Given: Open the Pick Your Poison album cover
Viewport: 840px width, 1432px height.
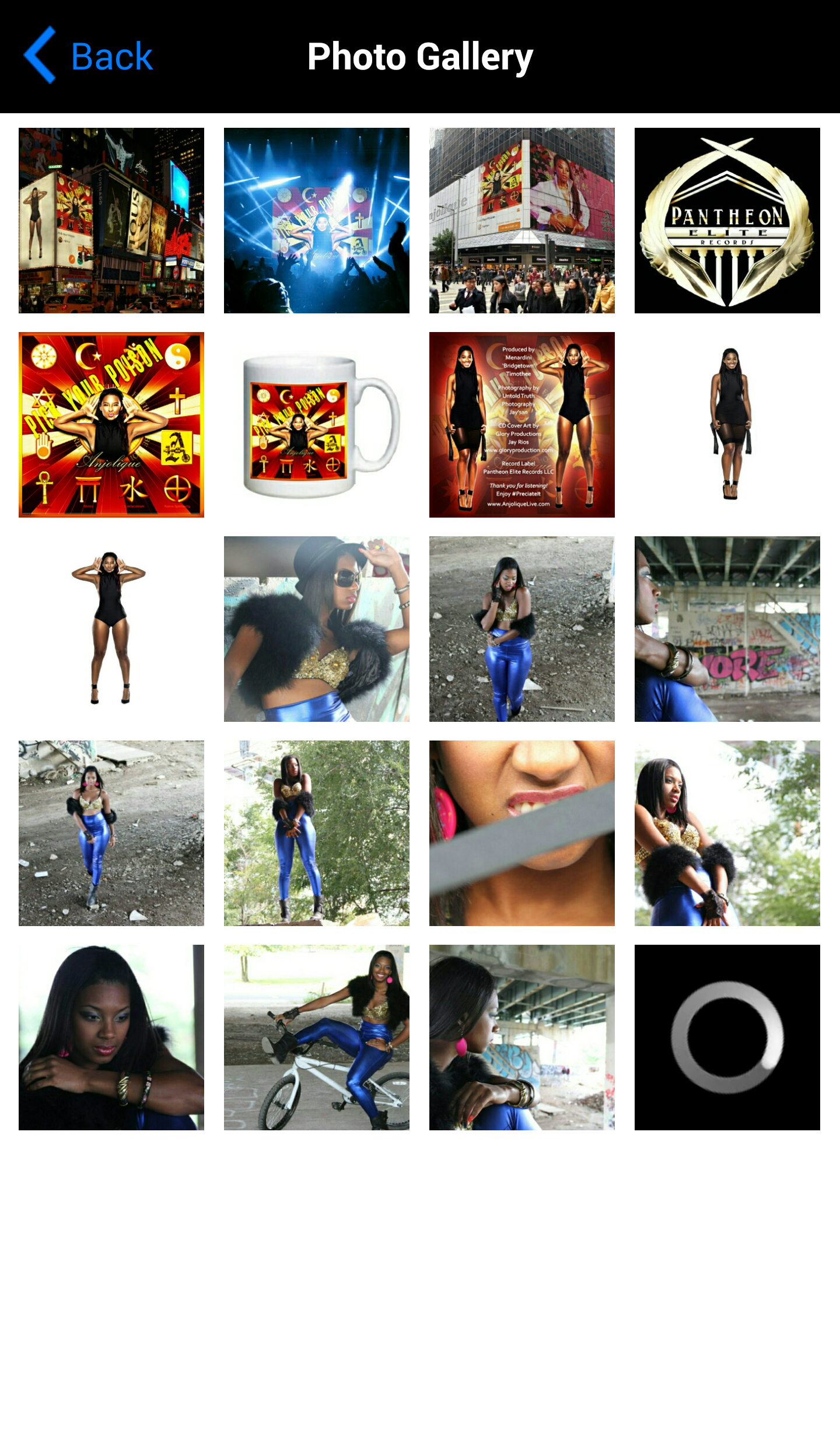Looking at the screenshot, I should [x=111, y=425].
